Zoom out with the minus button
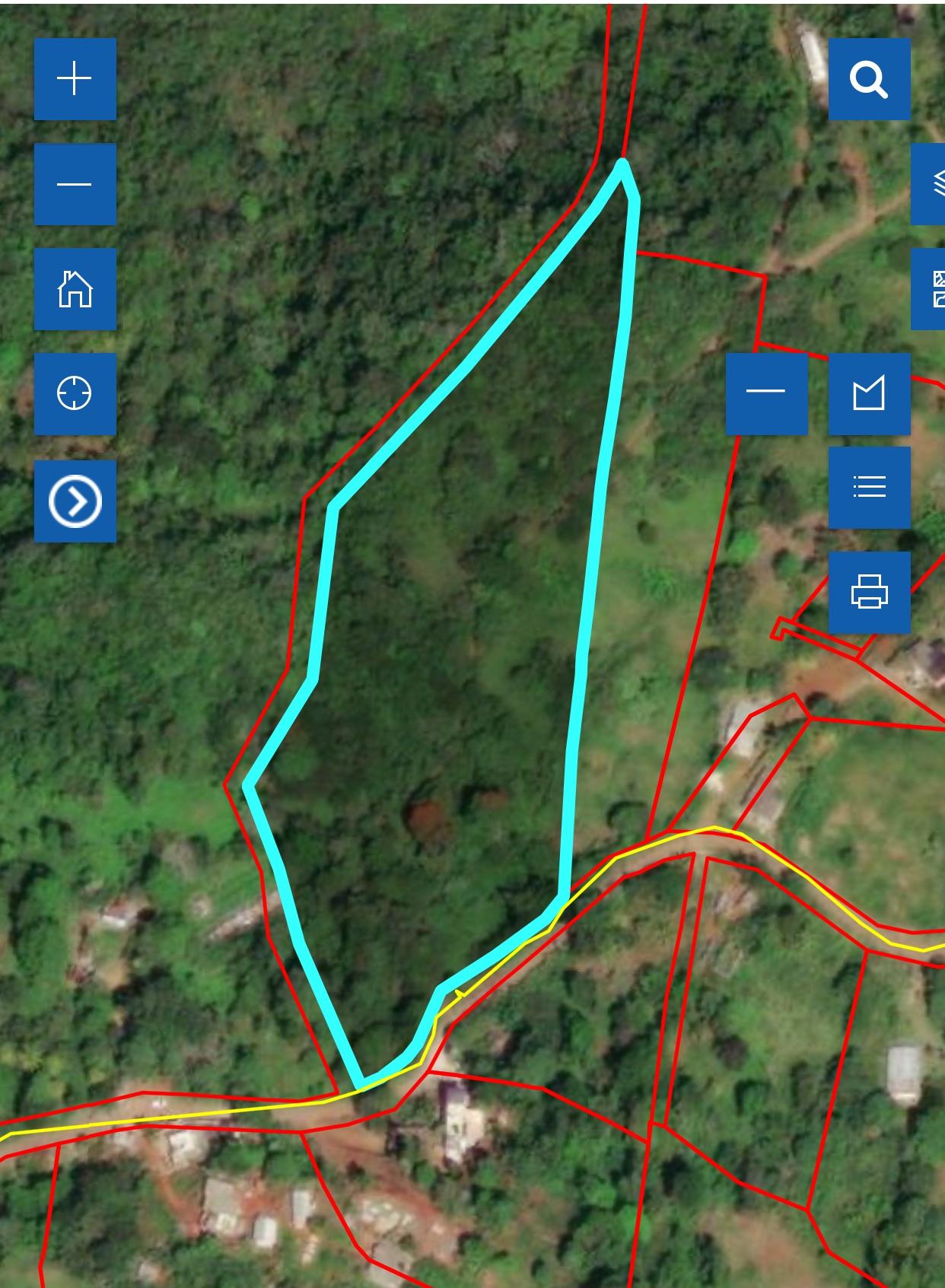This screenshot has height=1288, width=945. [75, 183]
